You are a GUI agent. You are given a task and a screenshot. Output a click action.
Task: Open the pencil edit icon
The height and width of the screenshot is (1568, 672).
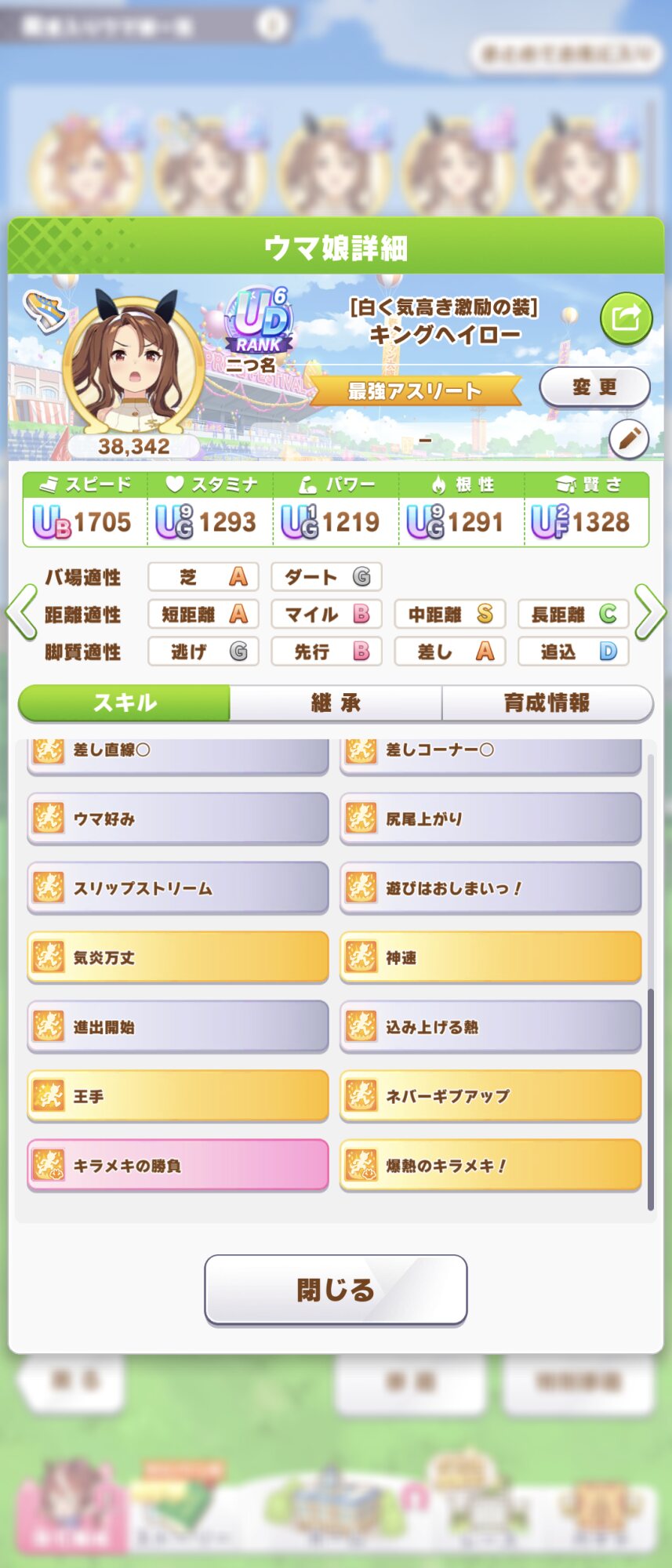tap(628, 439)
